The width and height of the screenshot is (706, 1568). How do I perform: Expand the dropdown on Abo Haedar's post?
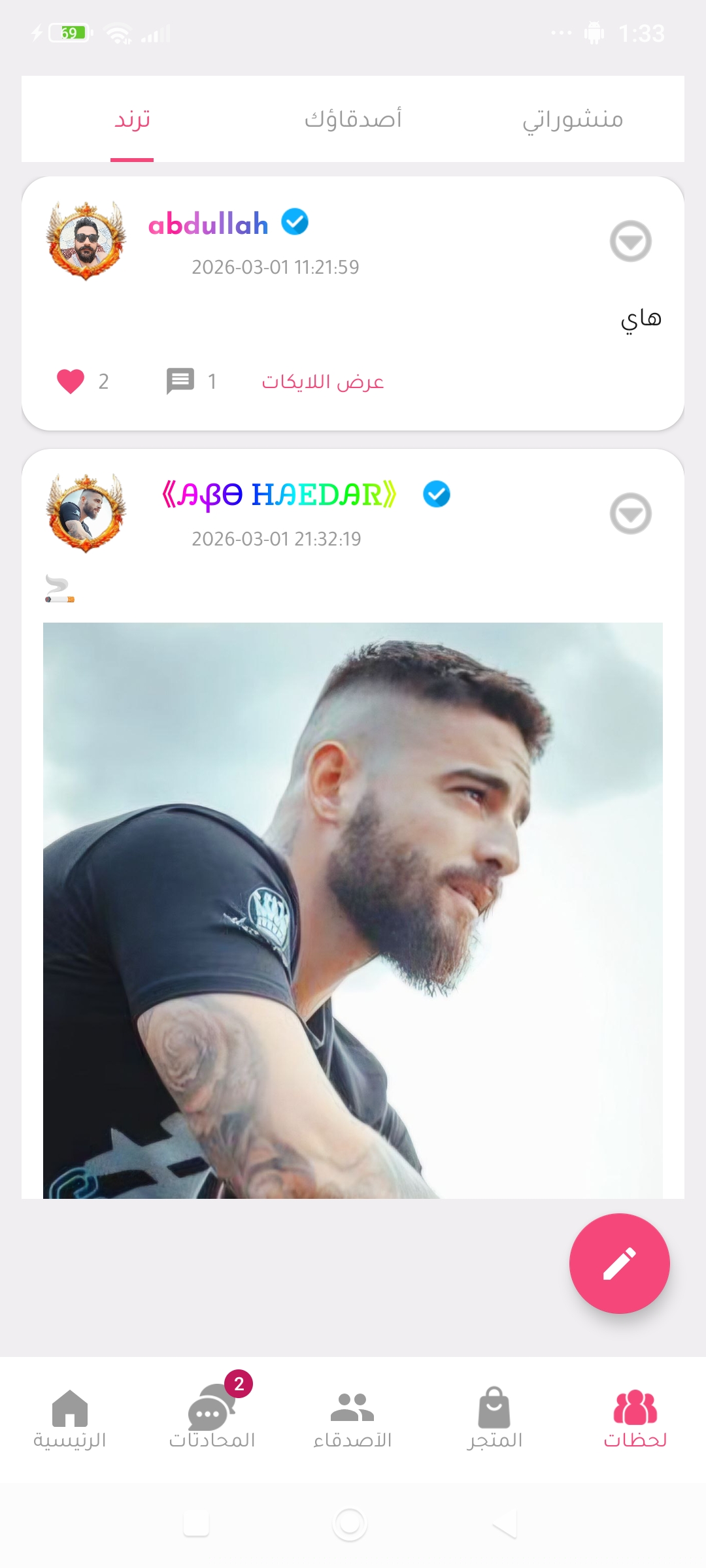(x=630, y=514)
